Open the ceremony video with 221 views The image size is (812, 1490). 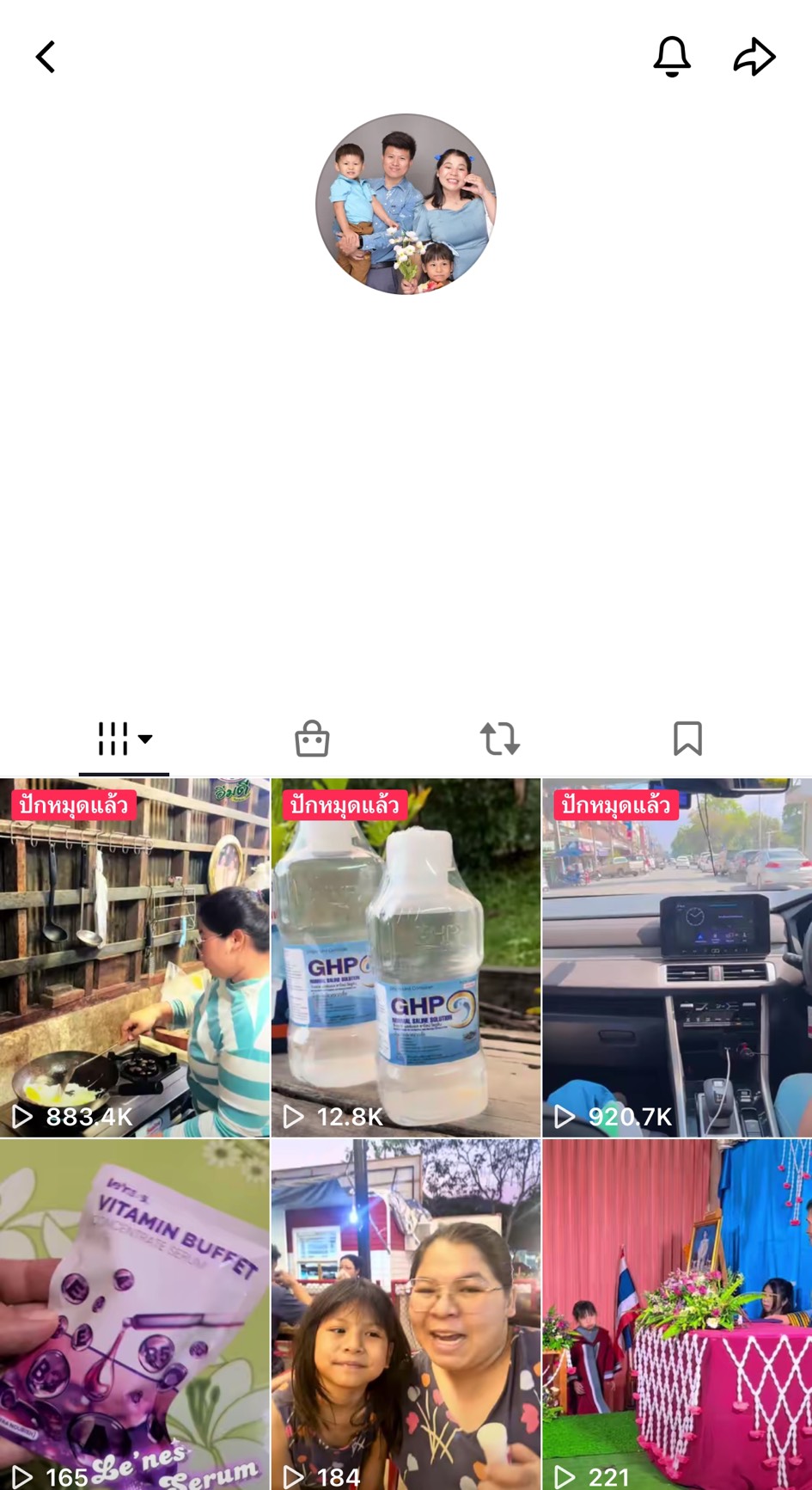click(x=677, y=1314)
